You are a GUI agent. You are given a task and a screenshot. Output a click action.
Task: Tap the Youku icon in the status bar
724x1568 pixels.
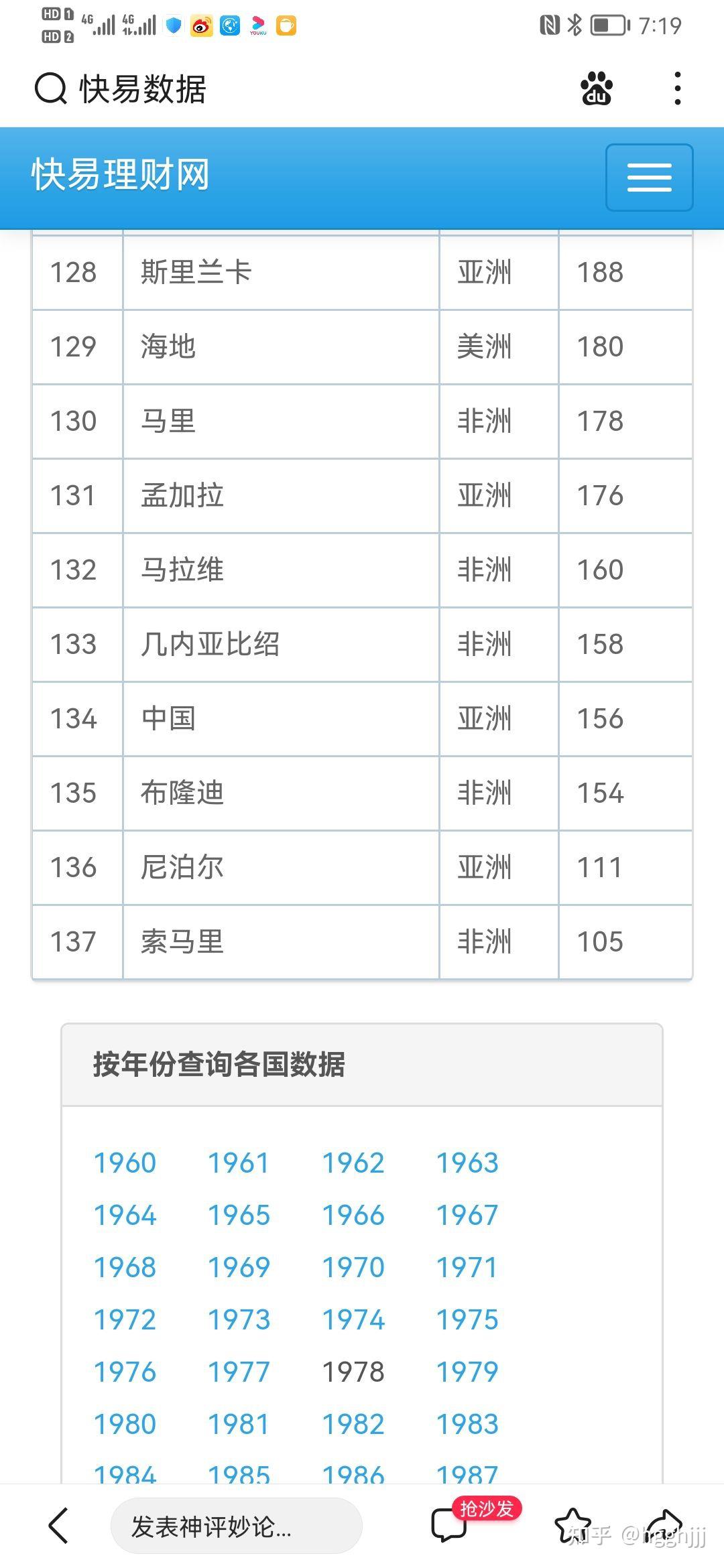(258, 25)
